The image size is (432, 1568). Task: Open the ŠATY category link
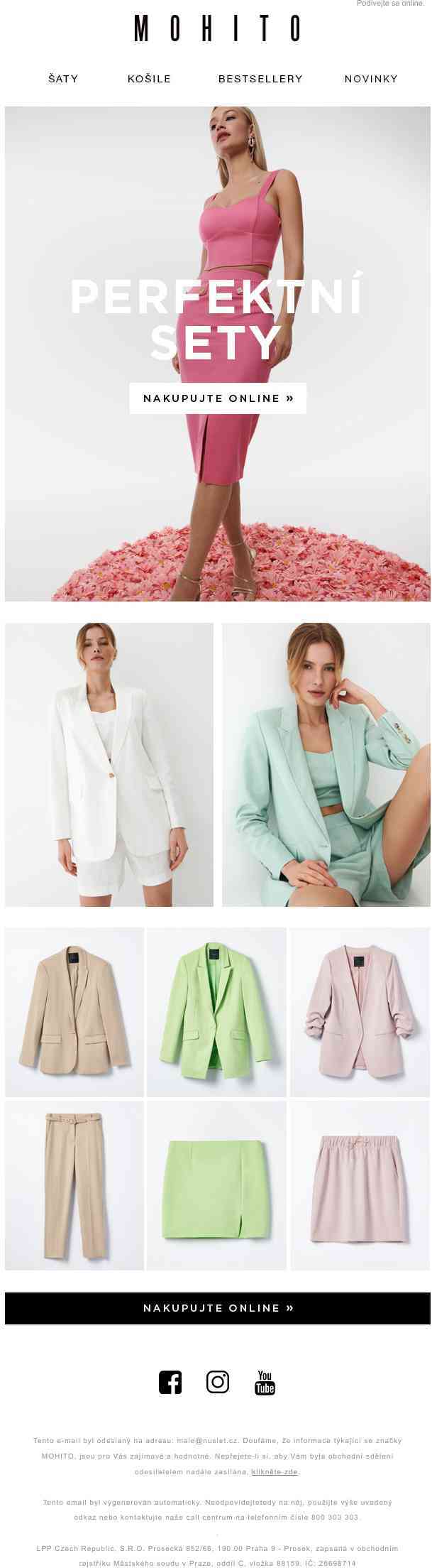(x=63, y=79)
